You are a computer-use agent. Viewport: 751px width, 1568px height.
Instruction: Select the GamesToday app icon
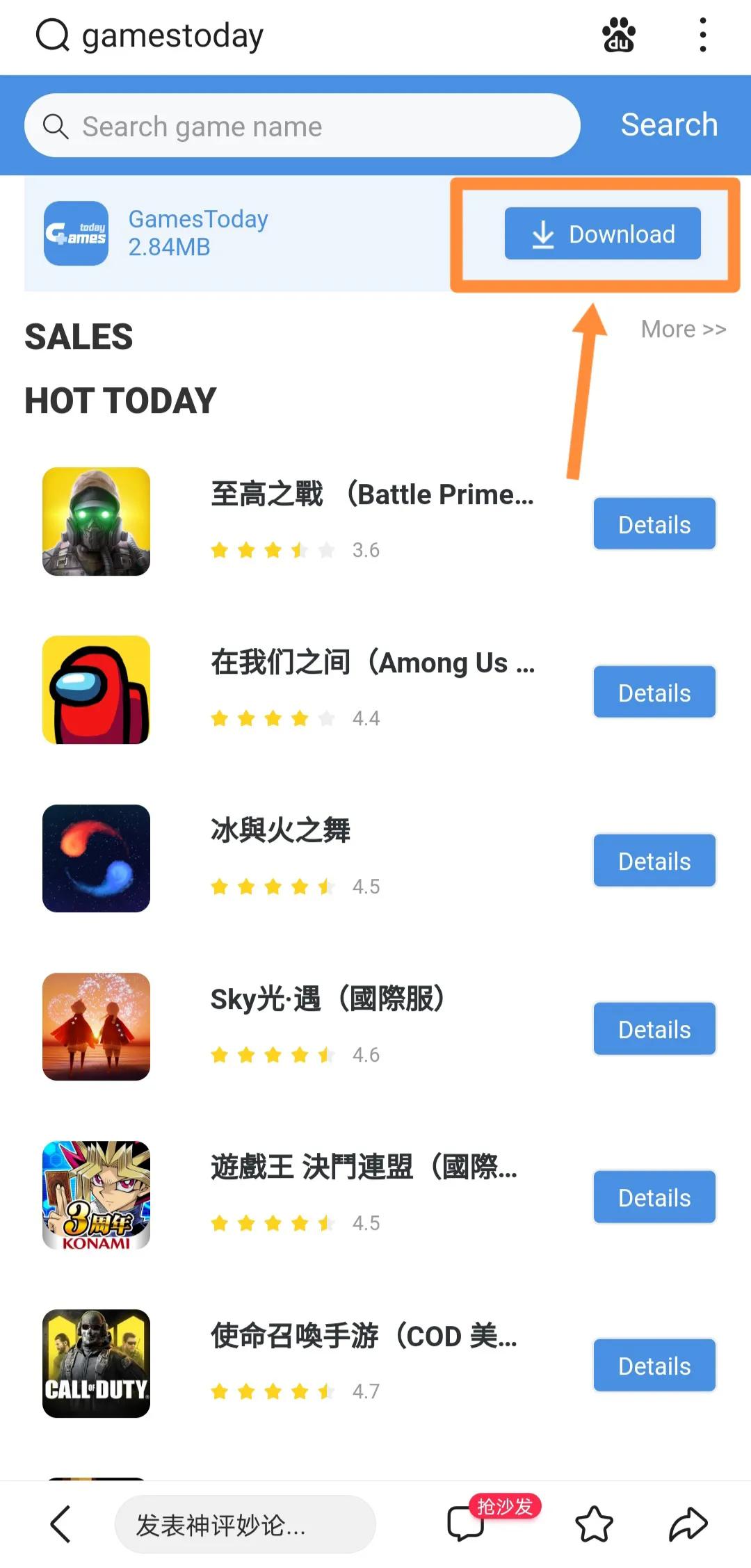[x=75, y=234]
